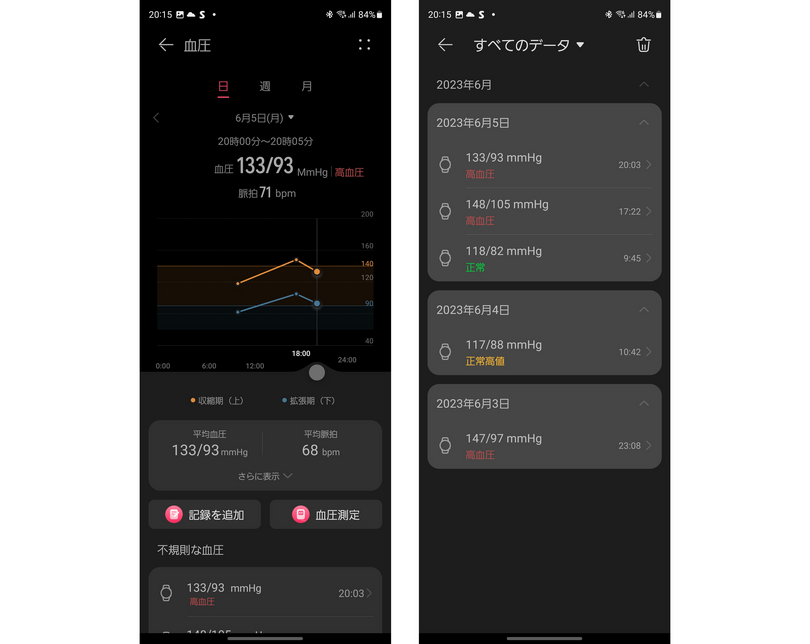The width and height of the screenshot is (810, 644).
Task: Open the 147/97 mmHg record at 23:08
Action: [x=544, y=446]
